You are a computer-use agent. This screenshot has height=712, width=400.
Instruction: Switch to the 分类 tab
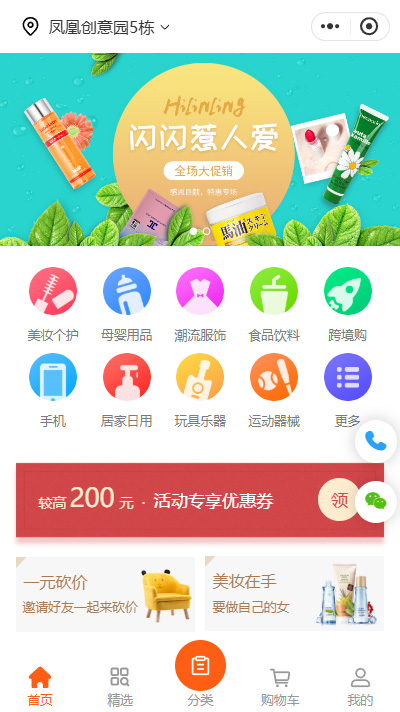tap(200, 675)
